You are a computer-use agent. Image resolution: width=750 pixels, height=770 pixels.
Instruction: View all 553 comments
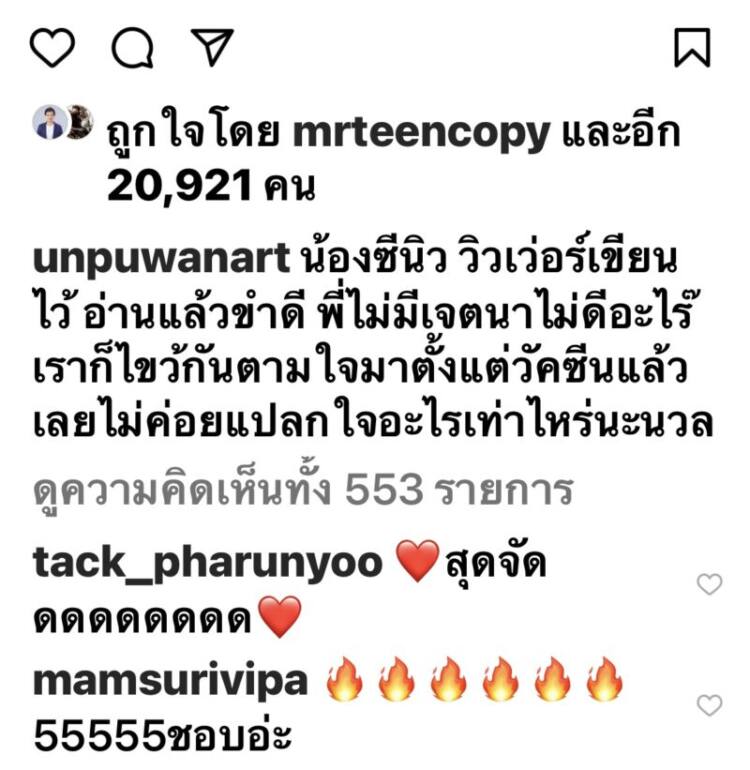tap(303, 489)
